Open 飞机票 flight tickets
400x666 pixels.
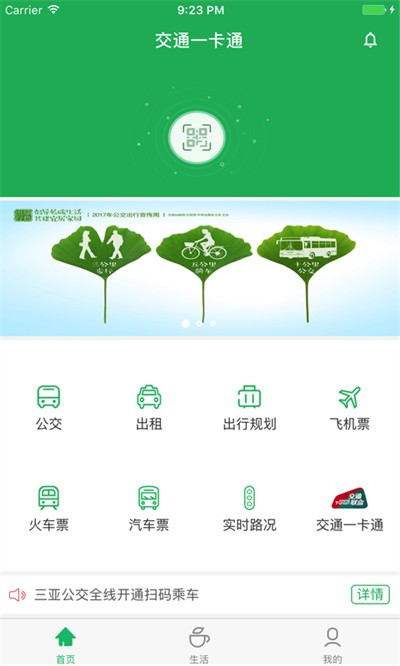point(349,408)
